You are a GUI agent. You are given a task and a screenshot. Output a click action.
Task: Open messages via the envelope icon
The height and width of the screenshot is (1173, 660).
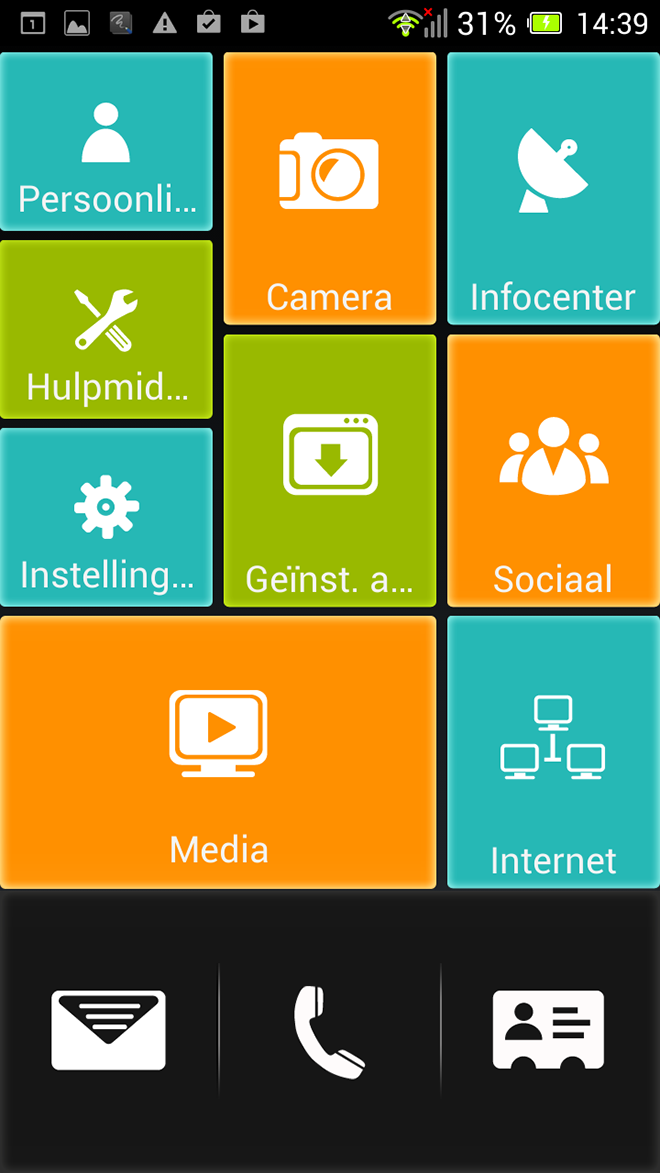[108, 1030]
